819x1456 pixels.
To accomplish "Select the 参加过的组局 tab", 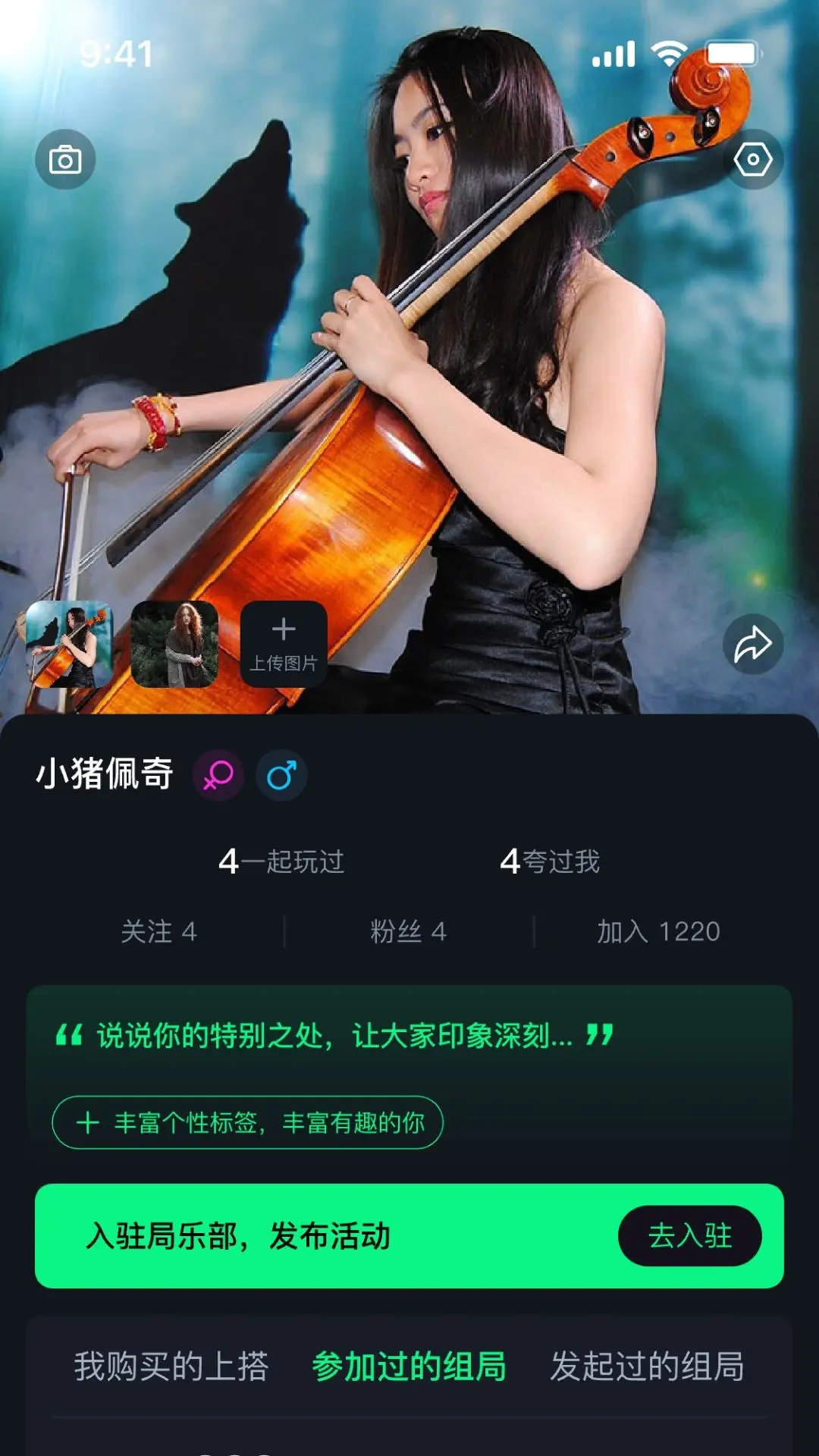I will pyautogui.click(x=409, y=1366).
